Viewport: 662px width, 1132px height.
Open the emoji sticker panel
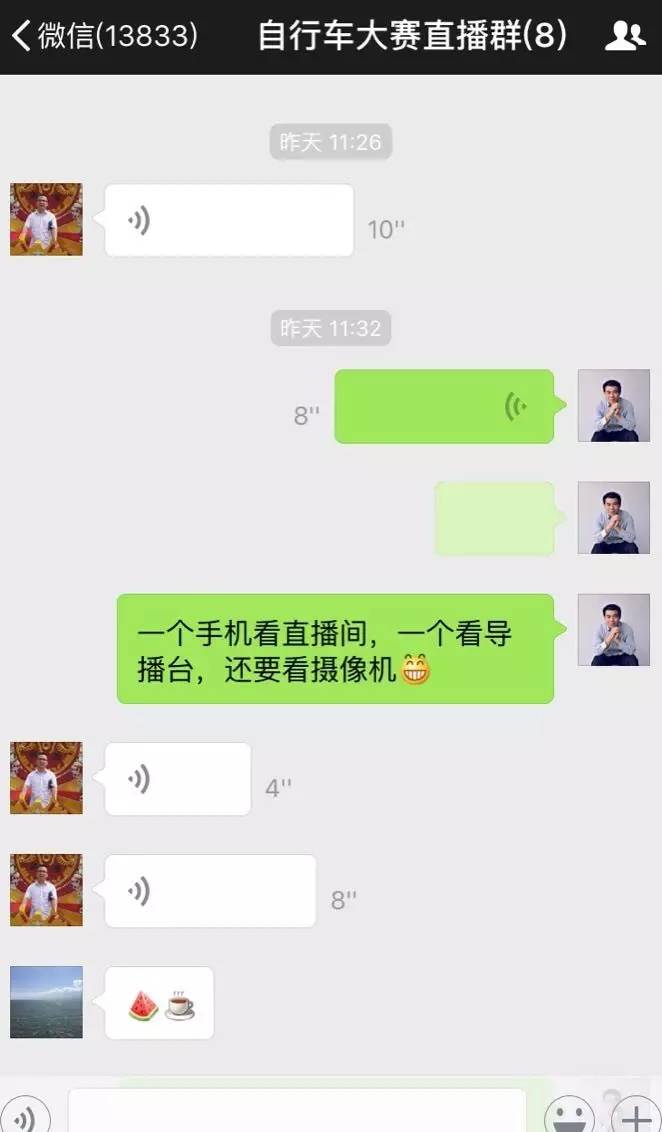coord(571,1115)
